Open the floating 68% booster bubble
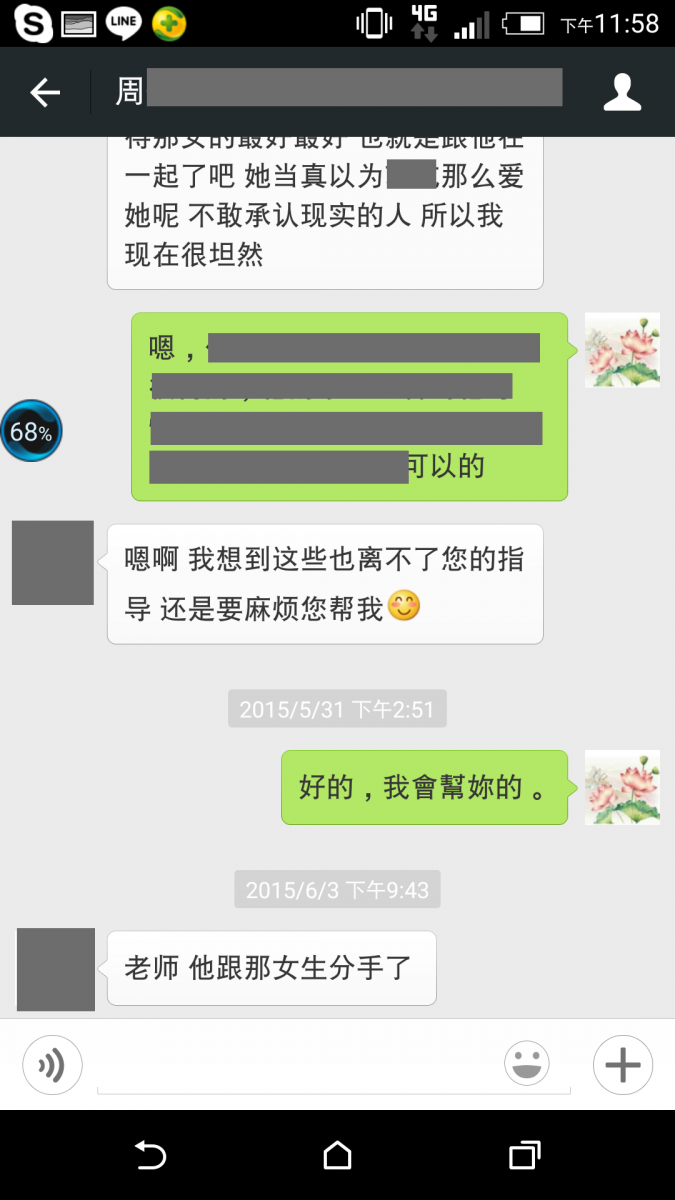The height and width of the screenshot is (1200, 675). point(31,432)
